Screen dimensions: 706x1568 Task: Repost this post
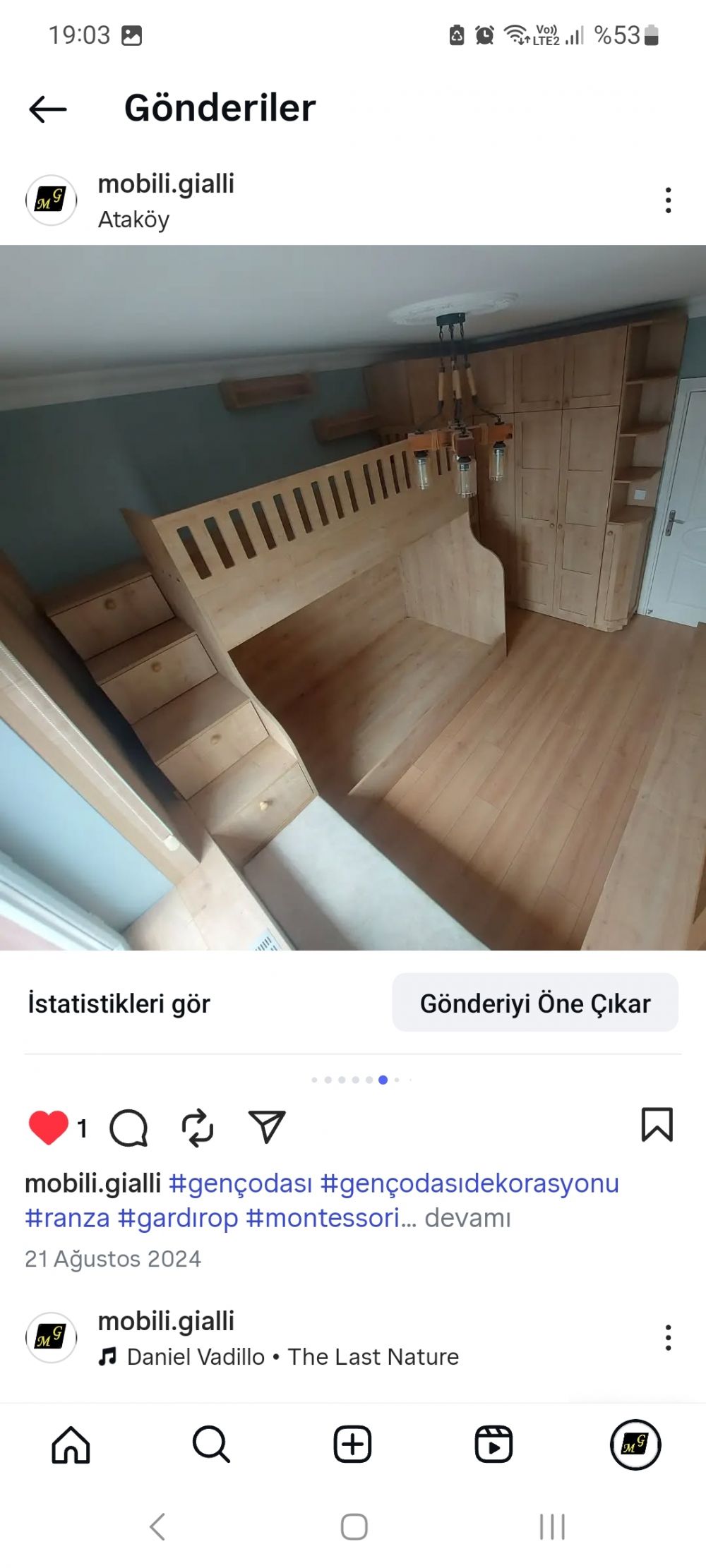click(x=198, y=1127)
